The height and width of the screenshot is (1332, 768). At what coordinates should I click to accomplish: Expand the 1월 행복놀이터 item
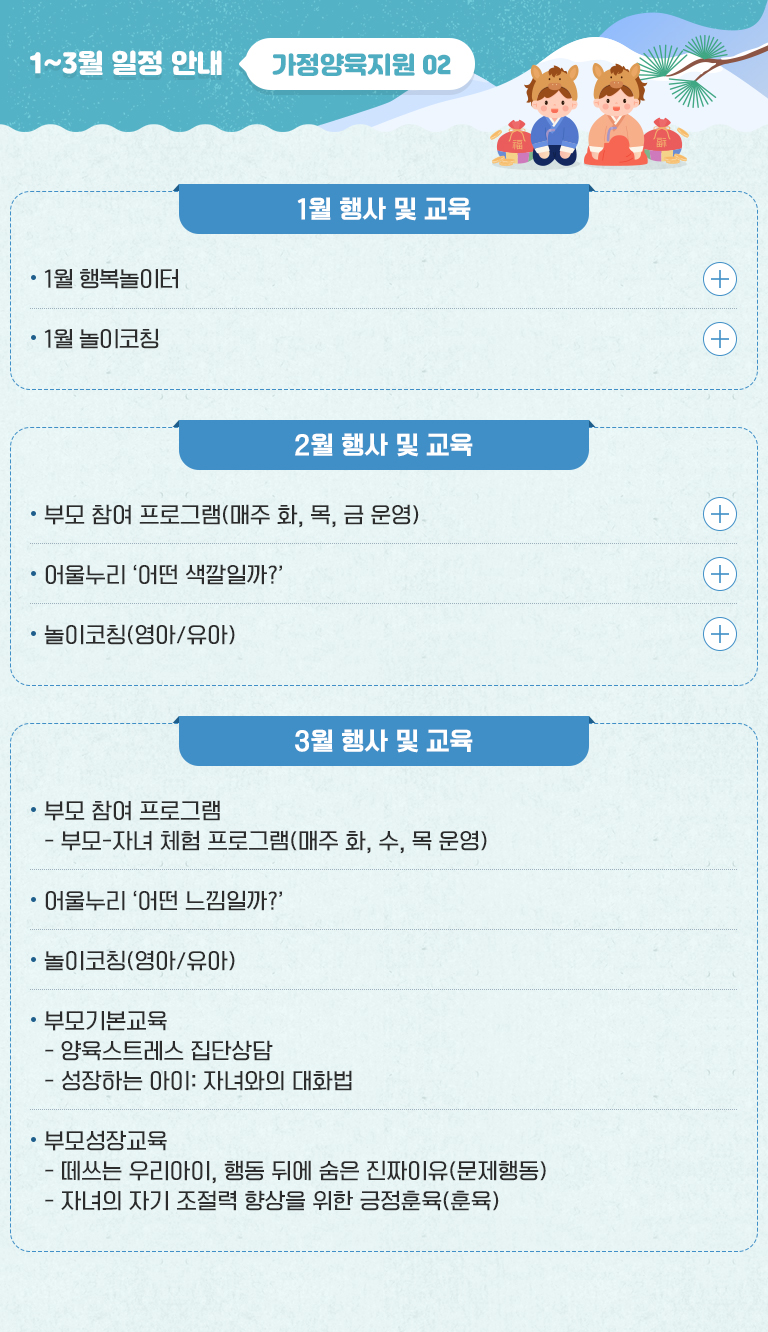point(720,279)
